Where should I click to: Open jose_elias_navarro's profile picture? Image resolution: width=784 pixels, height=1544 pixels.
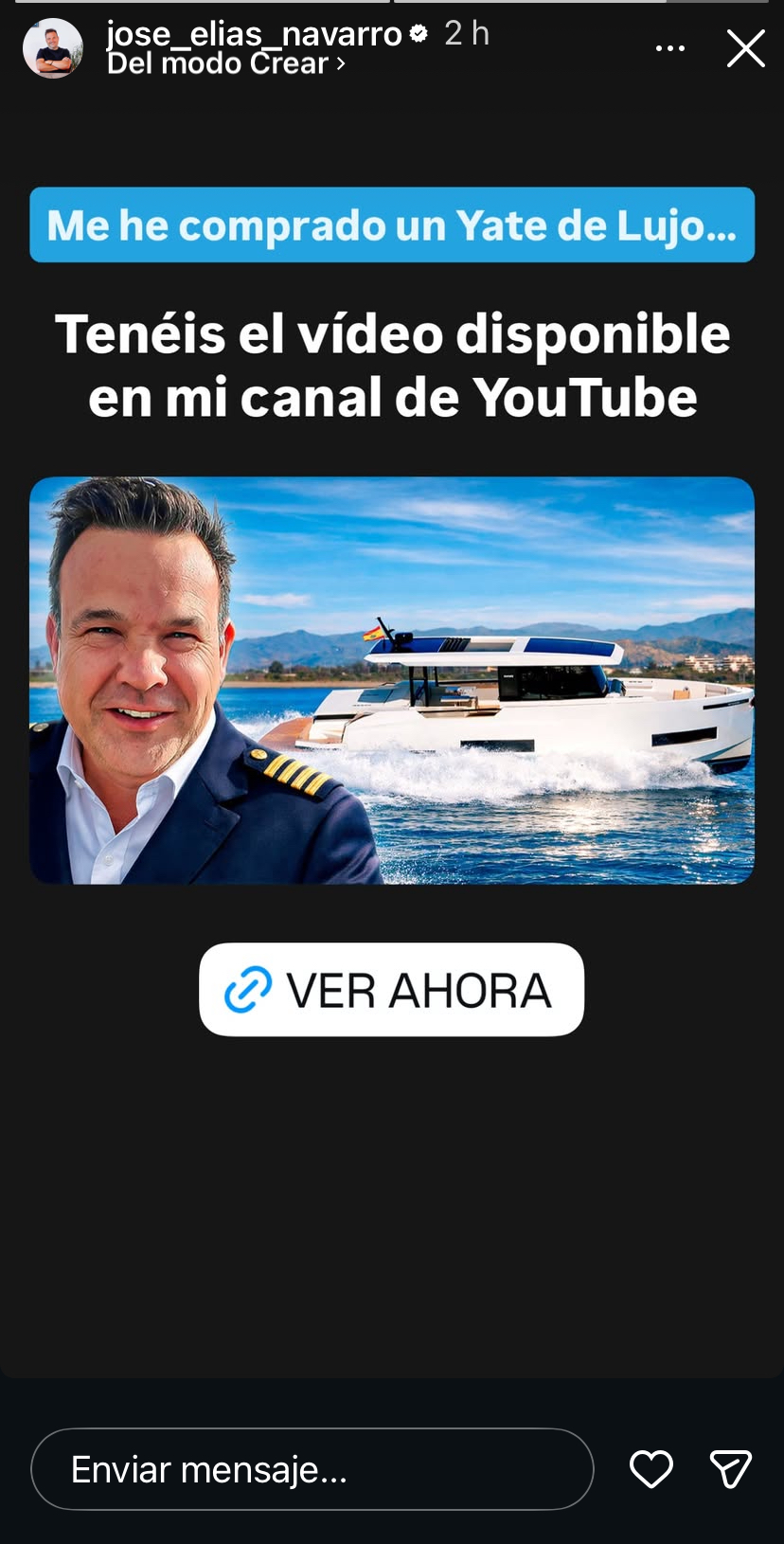pyautogui.click(x=53, y=48)
